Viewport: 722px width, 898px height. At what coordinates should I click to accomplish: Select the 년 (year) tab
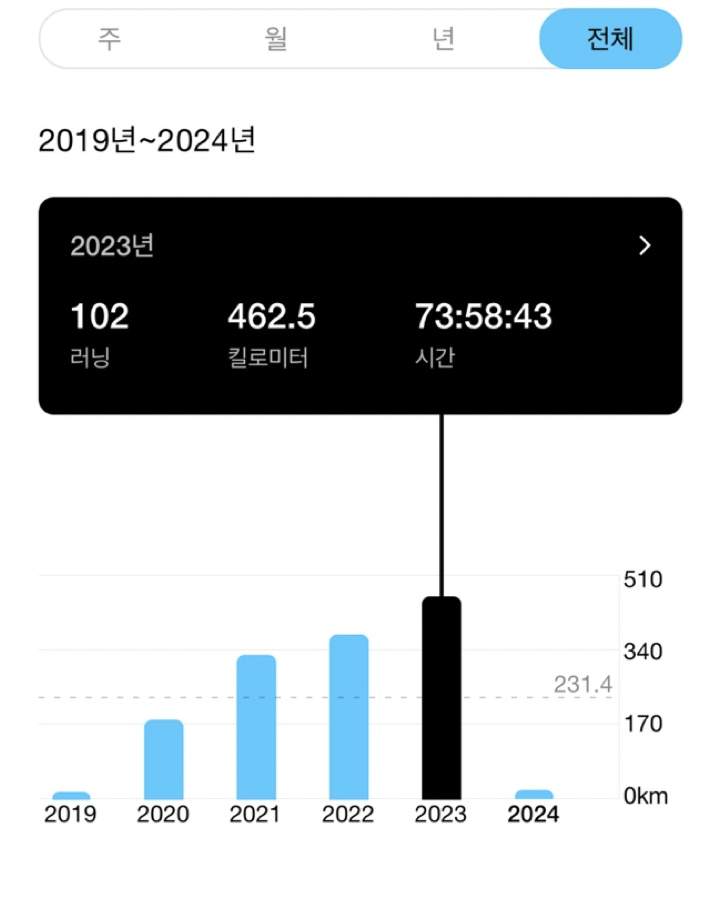pos(443,39)
